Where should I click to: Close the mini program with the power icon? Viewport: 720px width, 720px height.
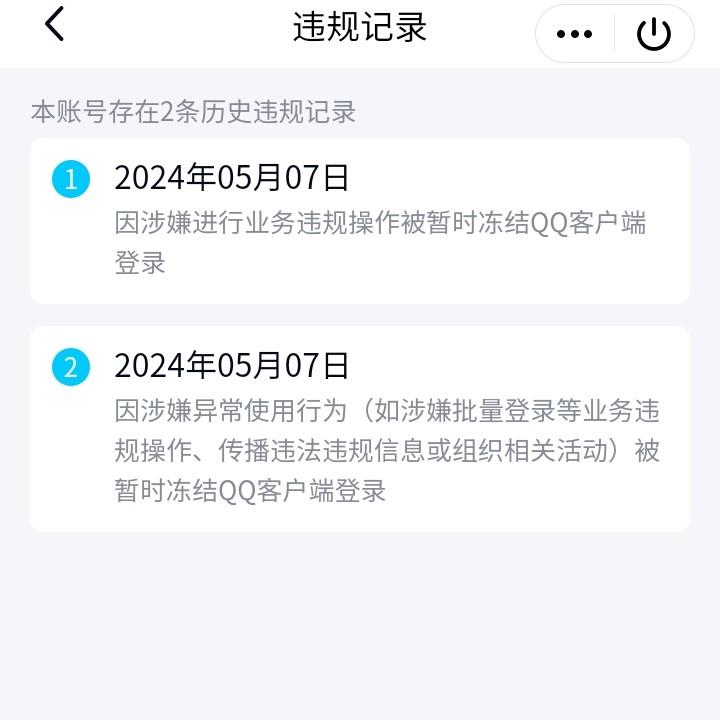point(654,34)
